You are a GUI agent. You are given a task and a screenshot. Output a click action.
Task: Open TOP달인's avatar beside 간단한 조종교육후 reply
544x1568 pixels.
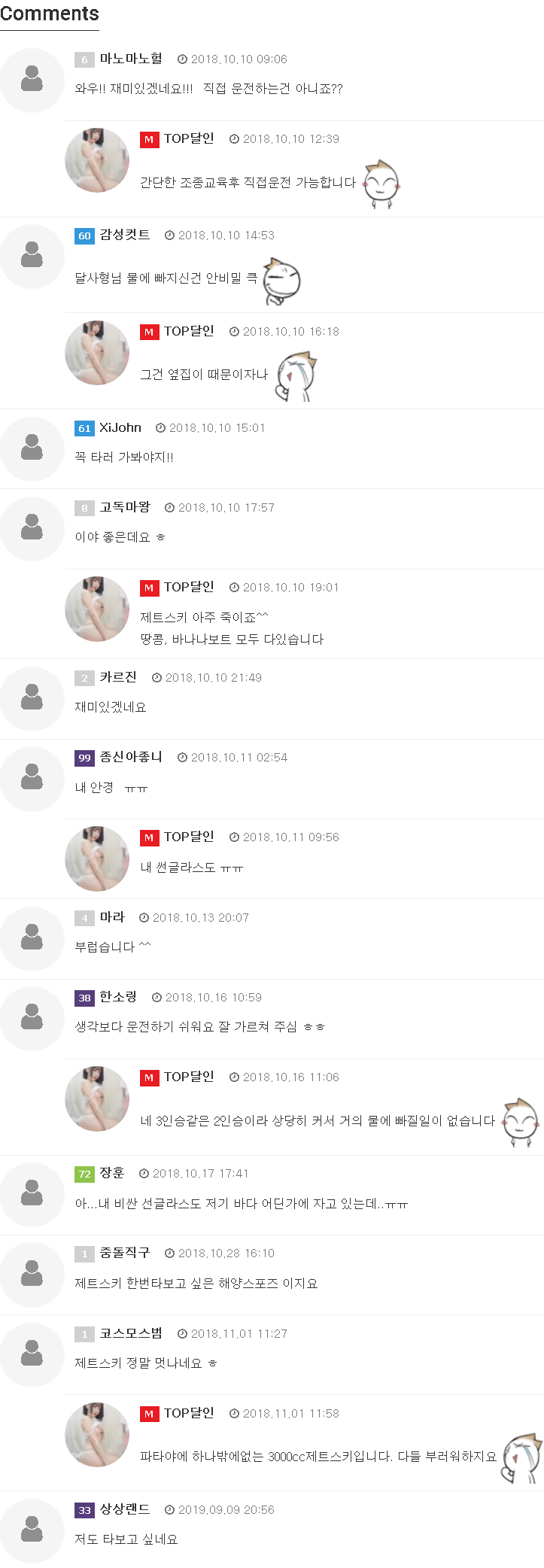pos(97,160)
